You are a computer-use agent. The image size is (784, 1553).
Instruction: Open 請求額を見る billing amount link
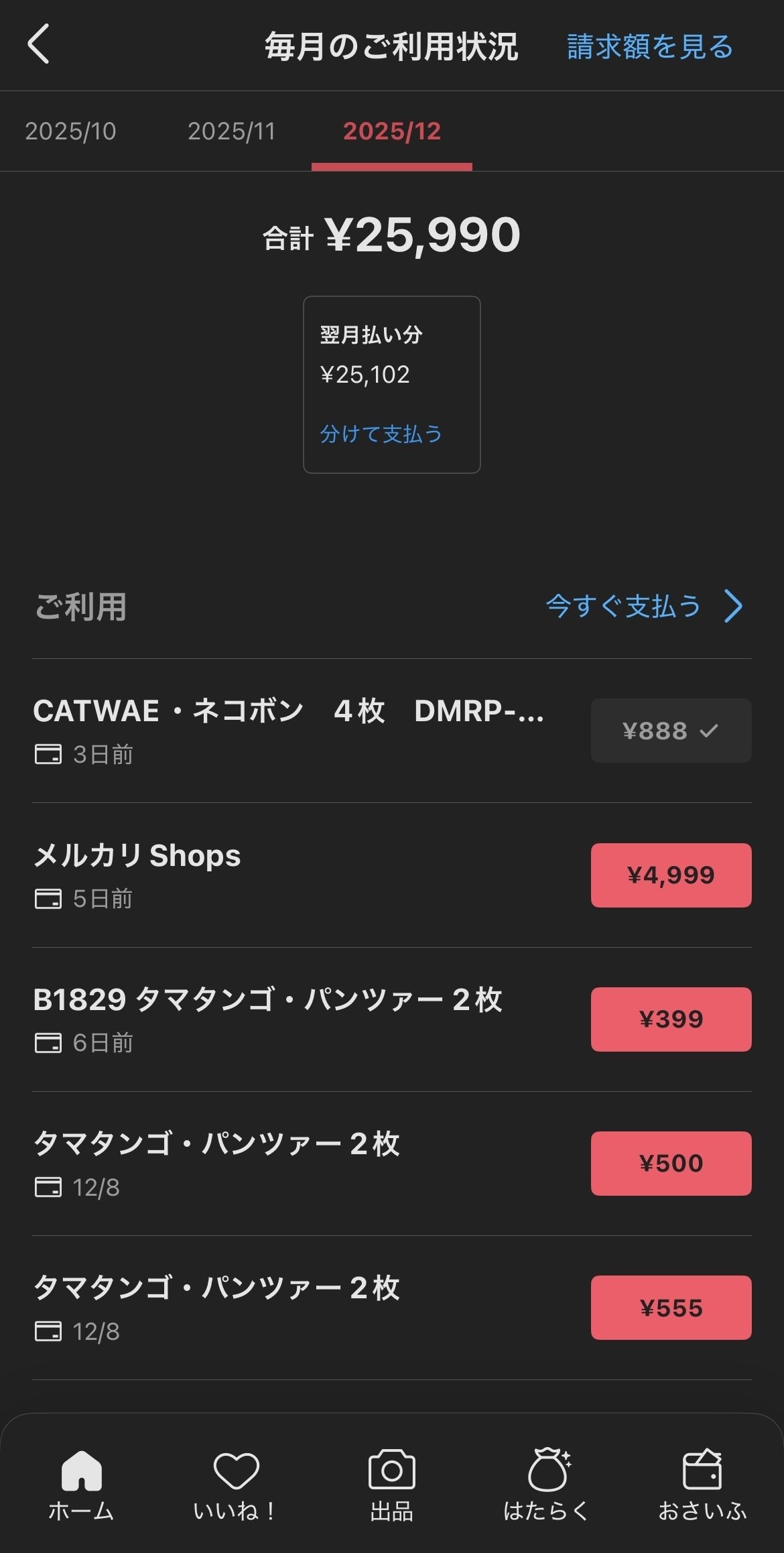648,47
